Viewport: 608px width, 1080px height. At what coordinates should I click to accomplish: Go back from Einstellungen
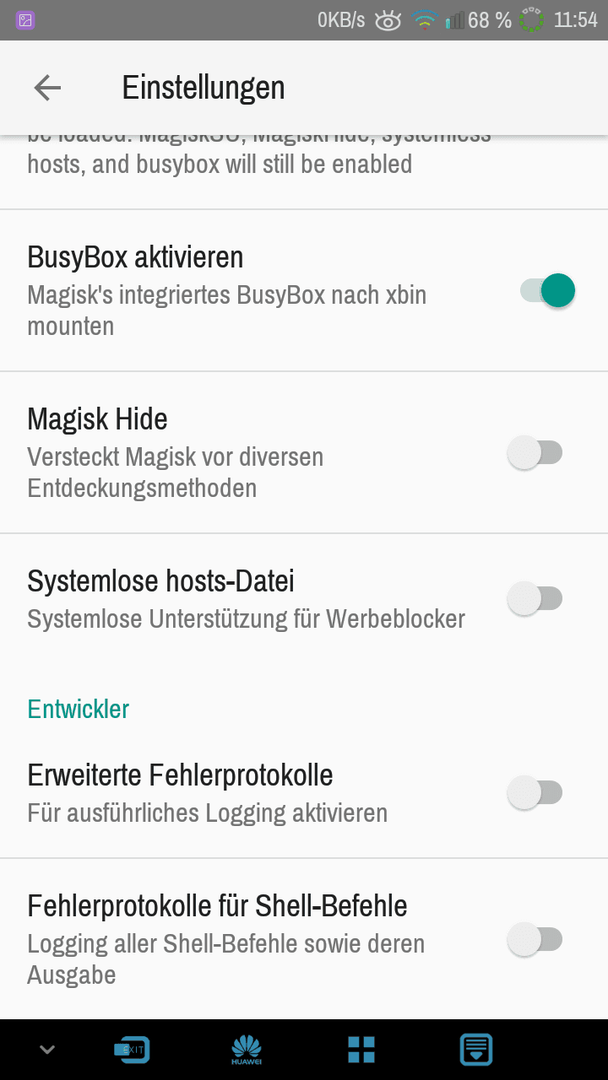[x=48, y=88]
